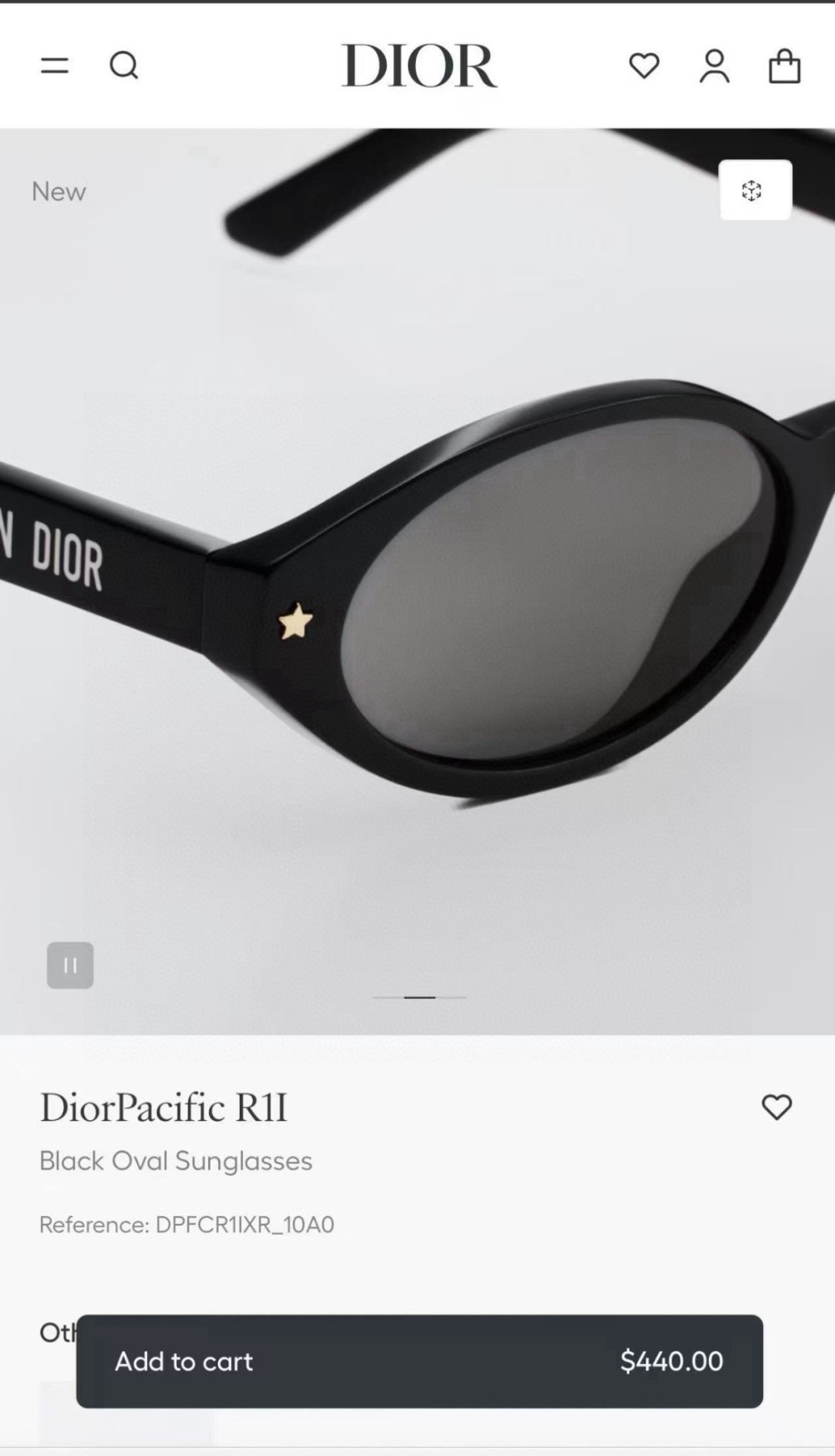Image resolution: width=835 pixels, height=1456 pixels.
Task: Open the account profile icon
Action: tap(714, 65)
